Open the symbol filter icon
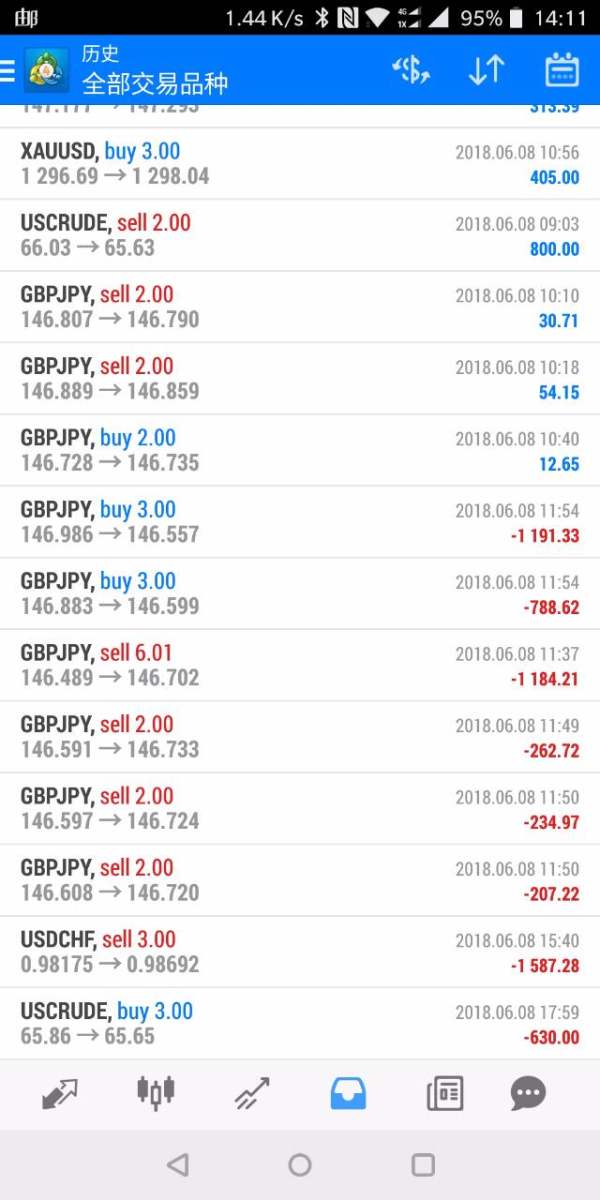Screen dimensions: 600x1200 411,70
